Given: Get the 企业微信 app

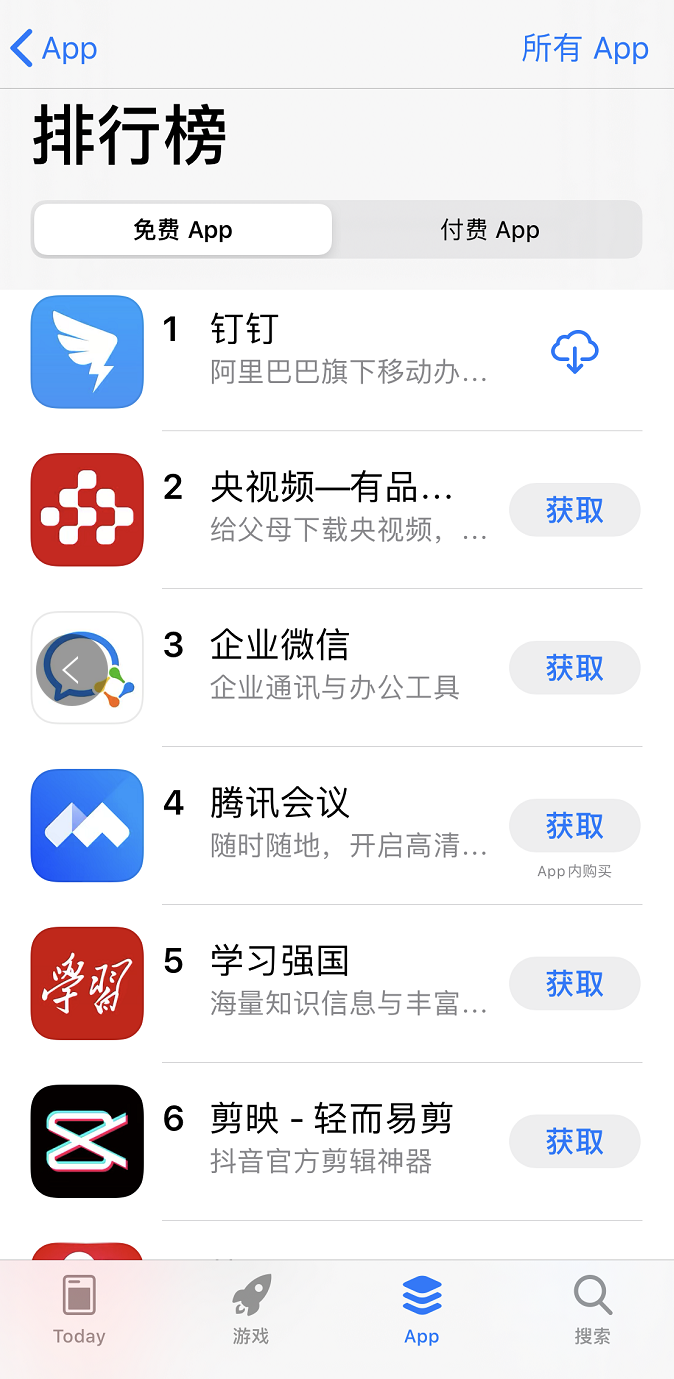Looking at the screenshot, I should tap(575, 668).
